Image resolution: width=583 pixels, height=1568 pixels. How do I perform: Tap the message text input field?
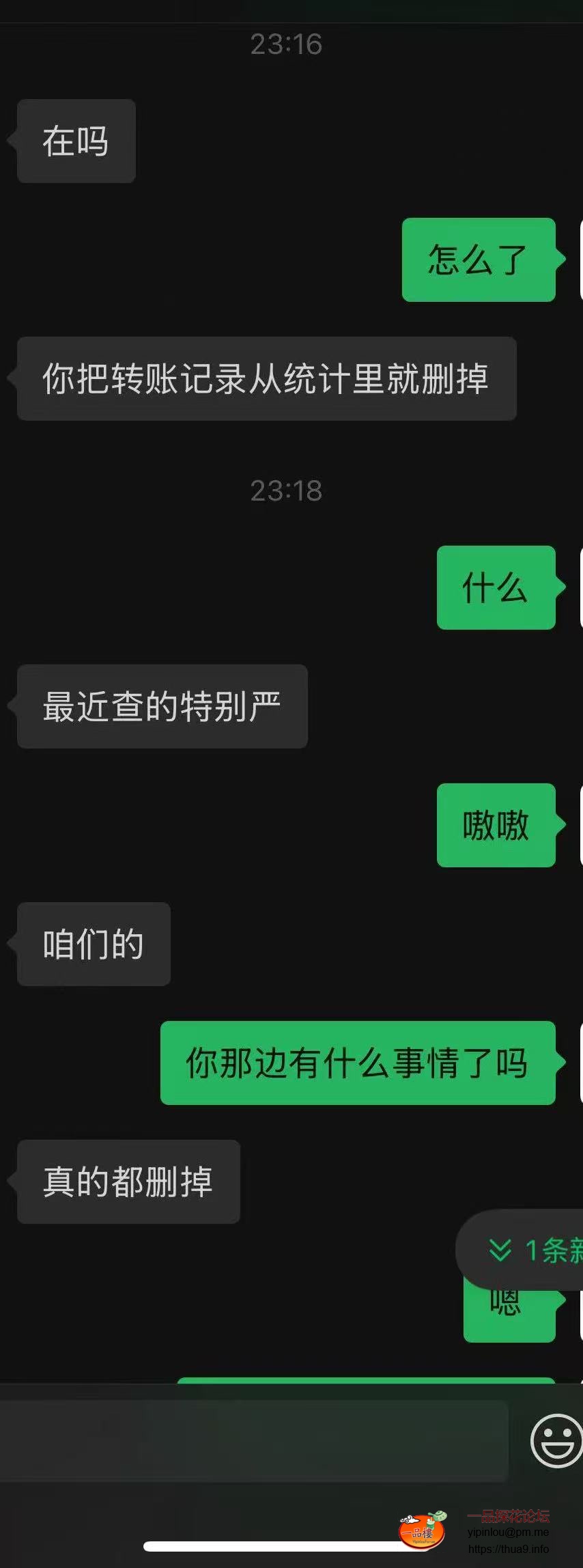pyautogui.click(x=253, y=1440)
